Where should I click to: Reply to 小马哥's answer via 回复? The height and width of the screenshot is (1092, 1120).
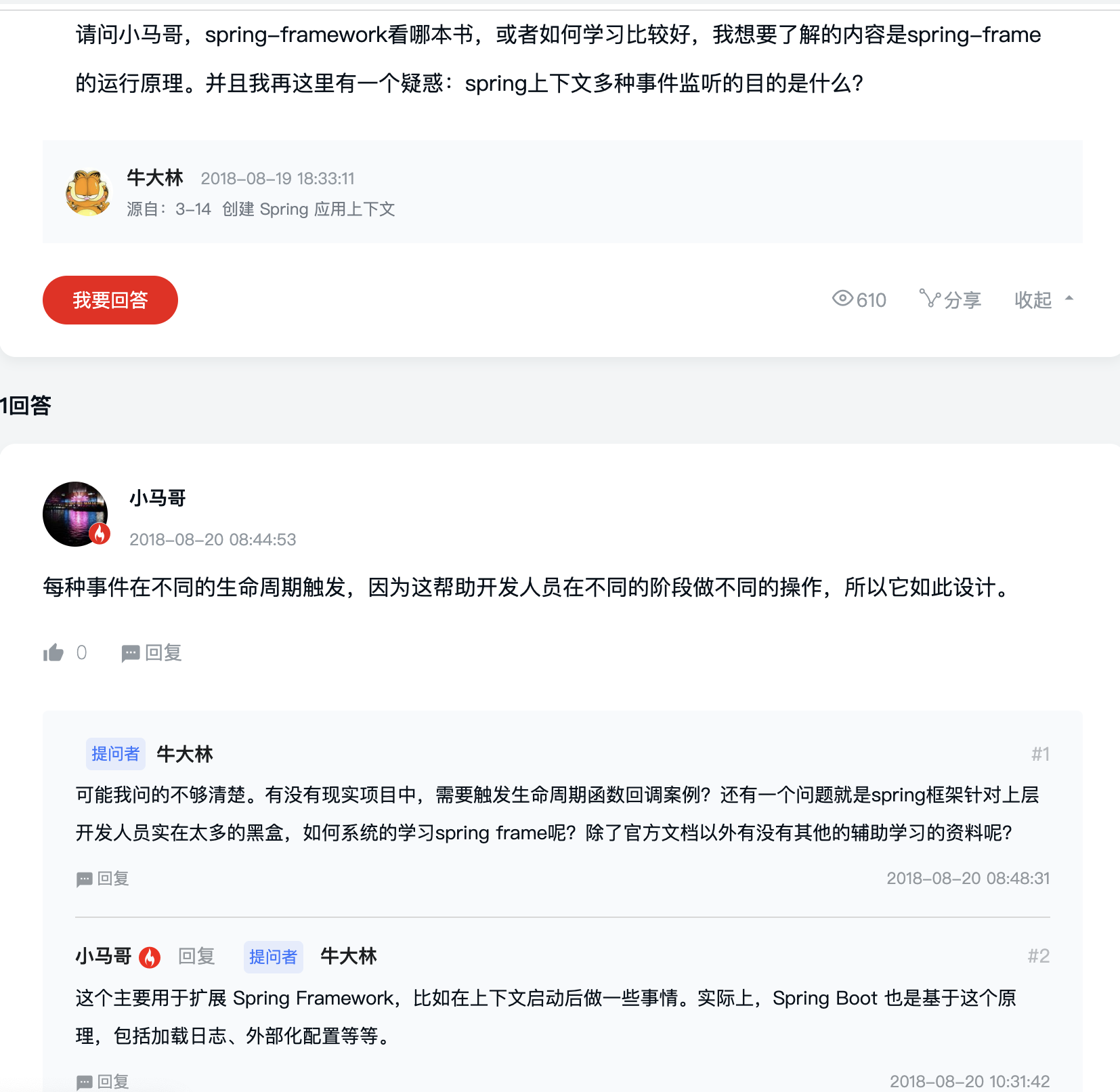152,652
